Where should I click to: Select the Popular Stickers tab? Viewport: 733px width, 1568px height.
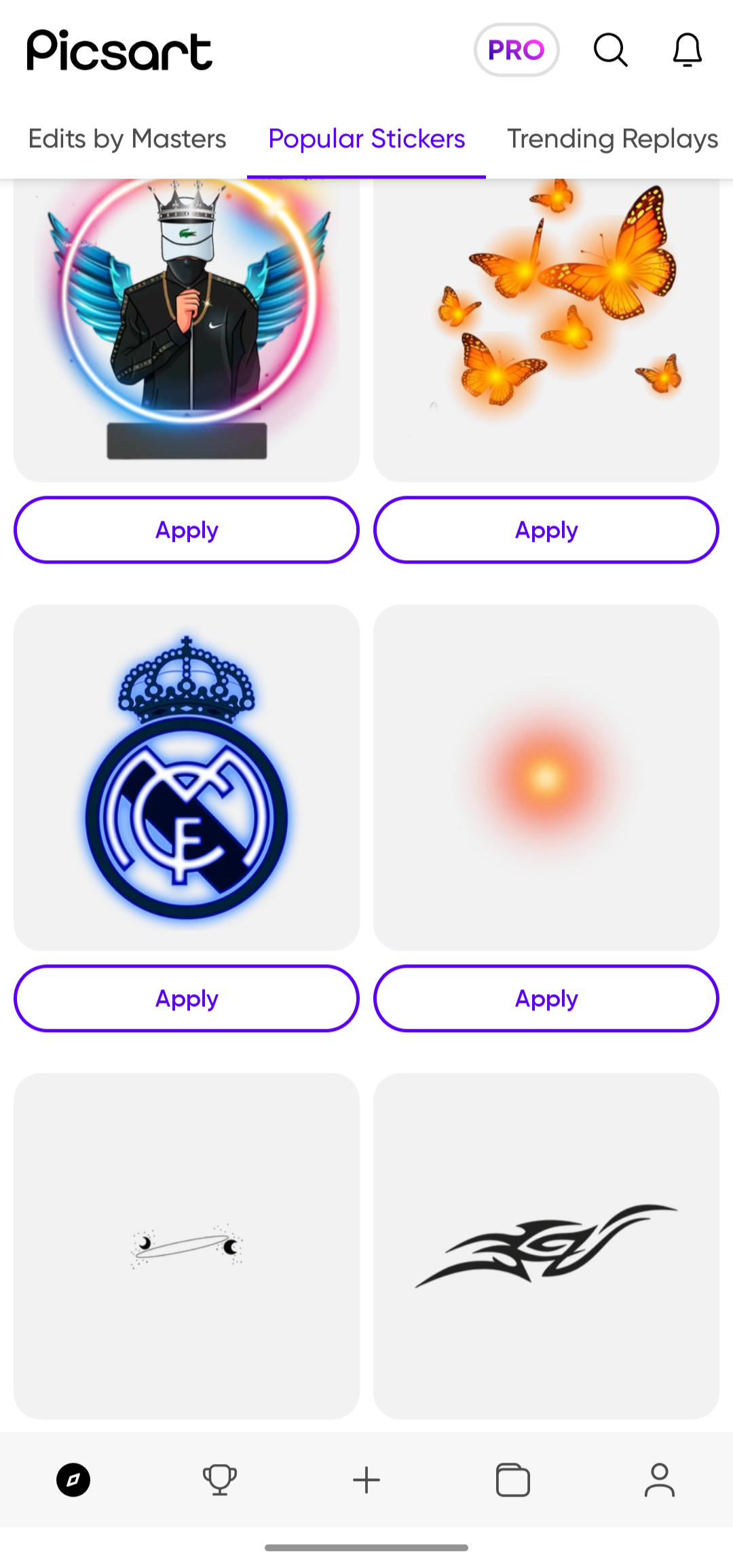(366, 139)
